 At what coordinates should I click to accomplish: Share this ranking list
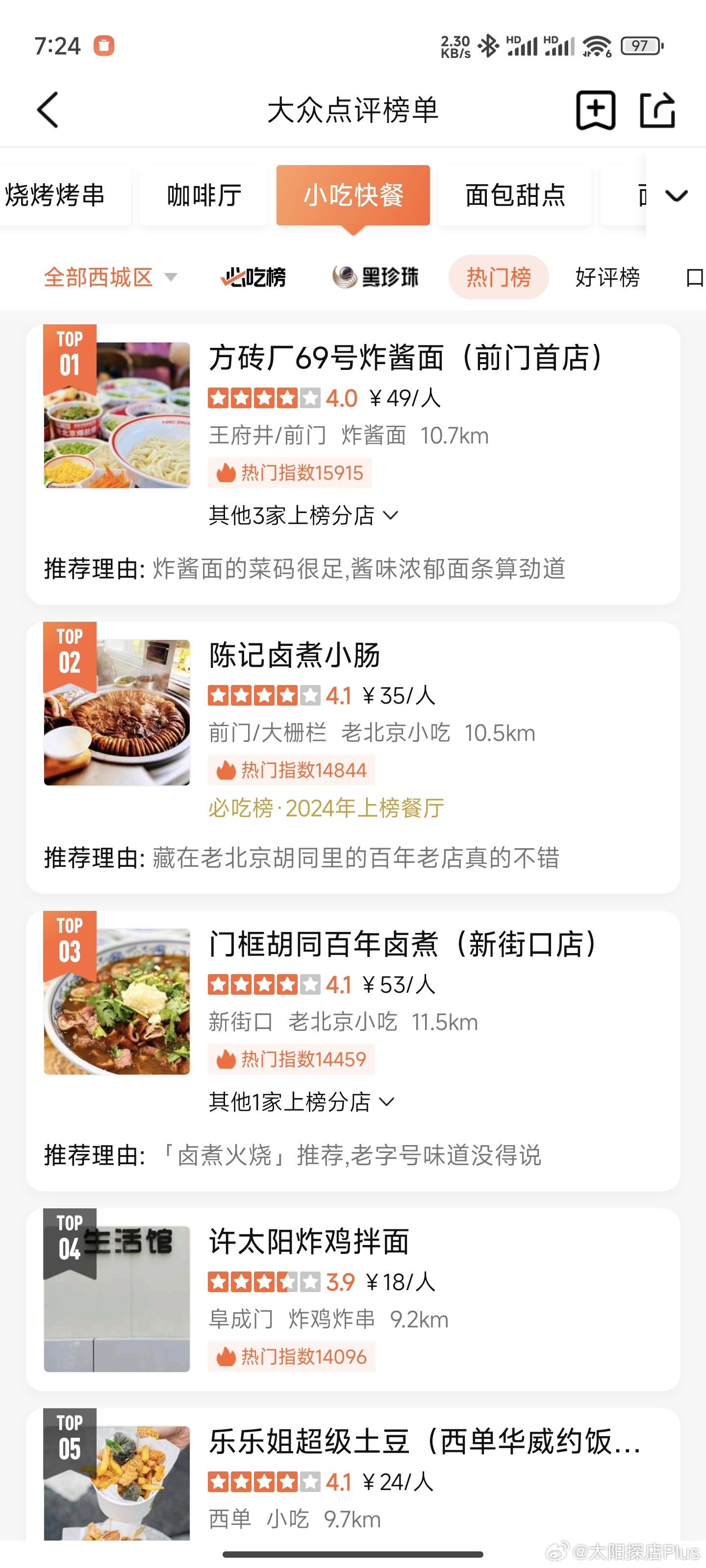[657, 110]
